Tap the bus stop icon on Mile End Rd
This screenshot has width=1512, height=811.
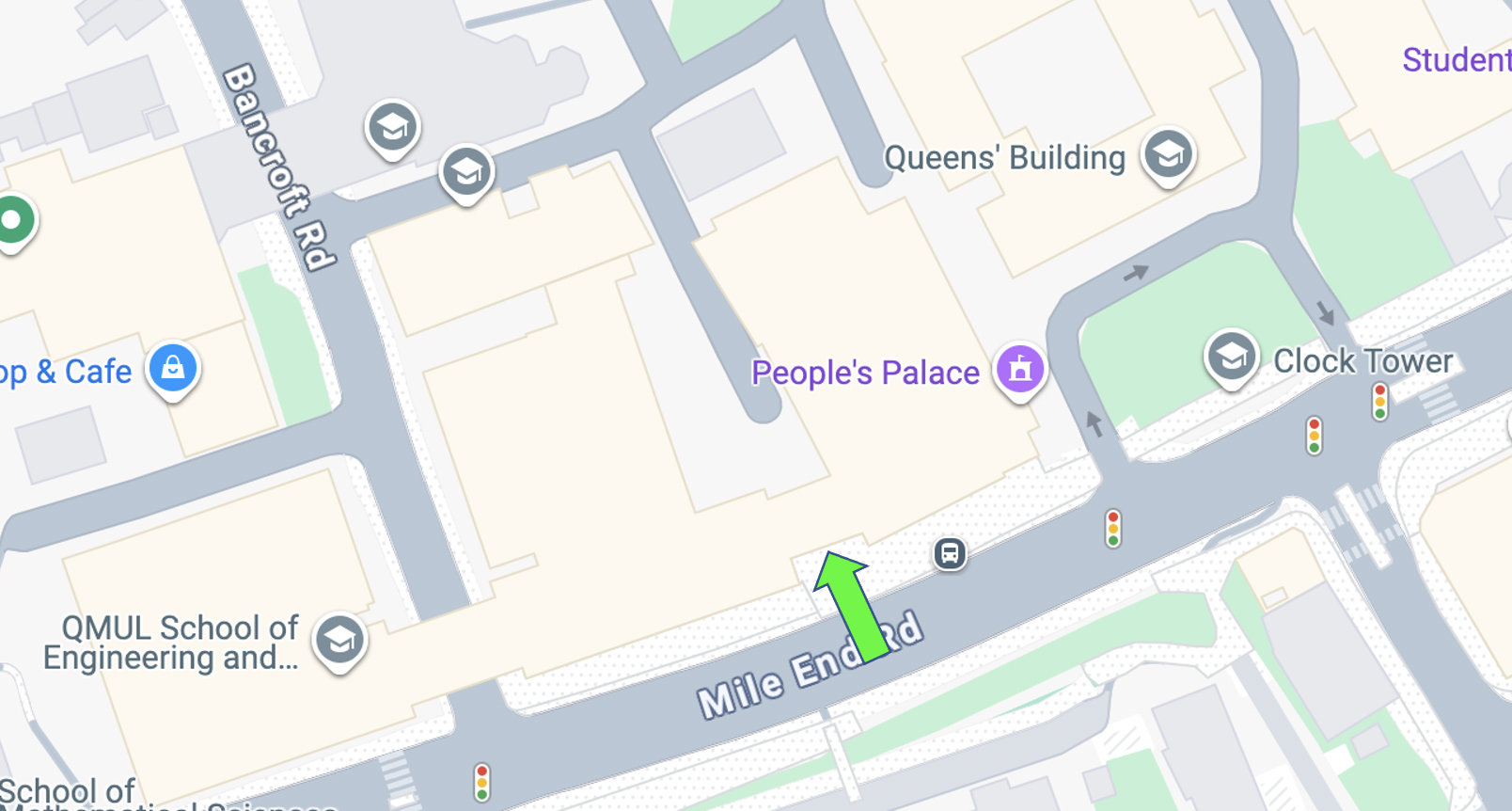tap(950, 553)
